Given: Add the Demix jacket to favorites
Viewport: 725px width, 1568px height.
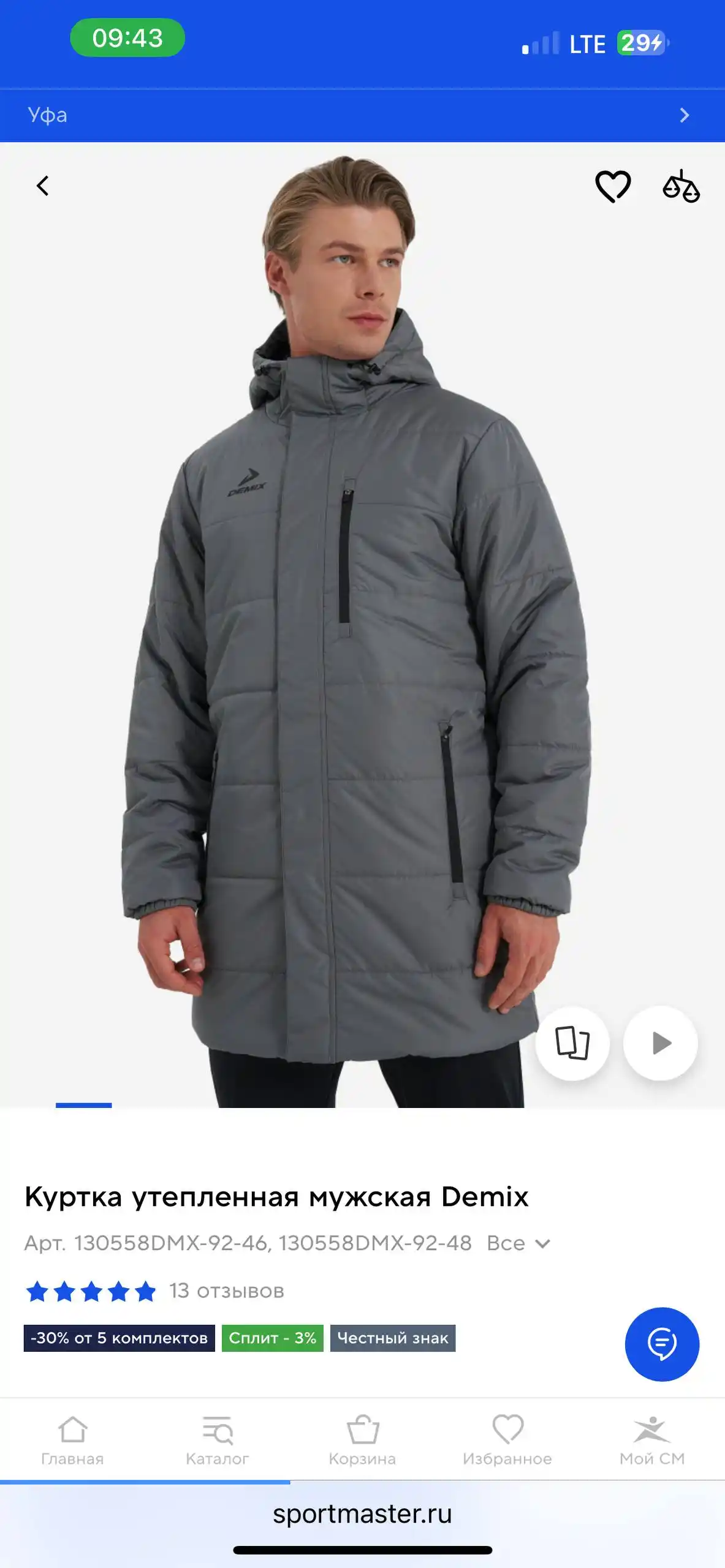Looking at the screenshot, I should 613,186.
